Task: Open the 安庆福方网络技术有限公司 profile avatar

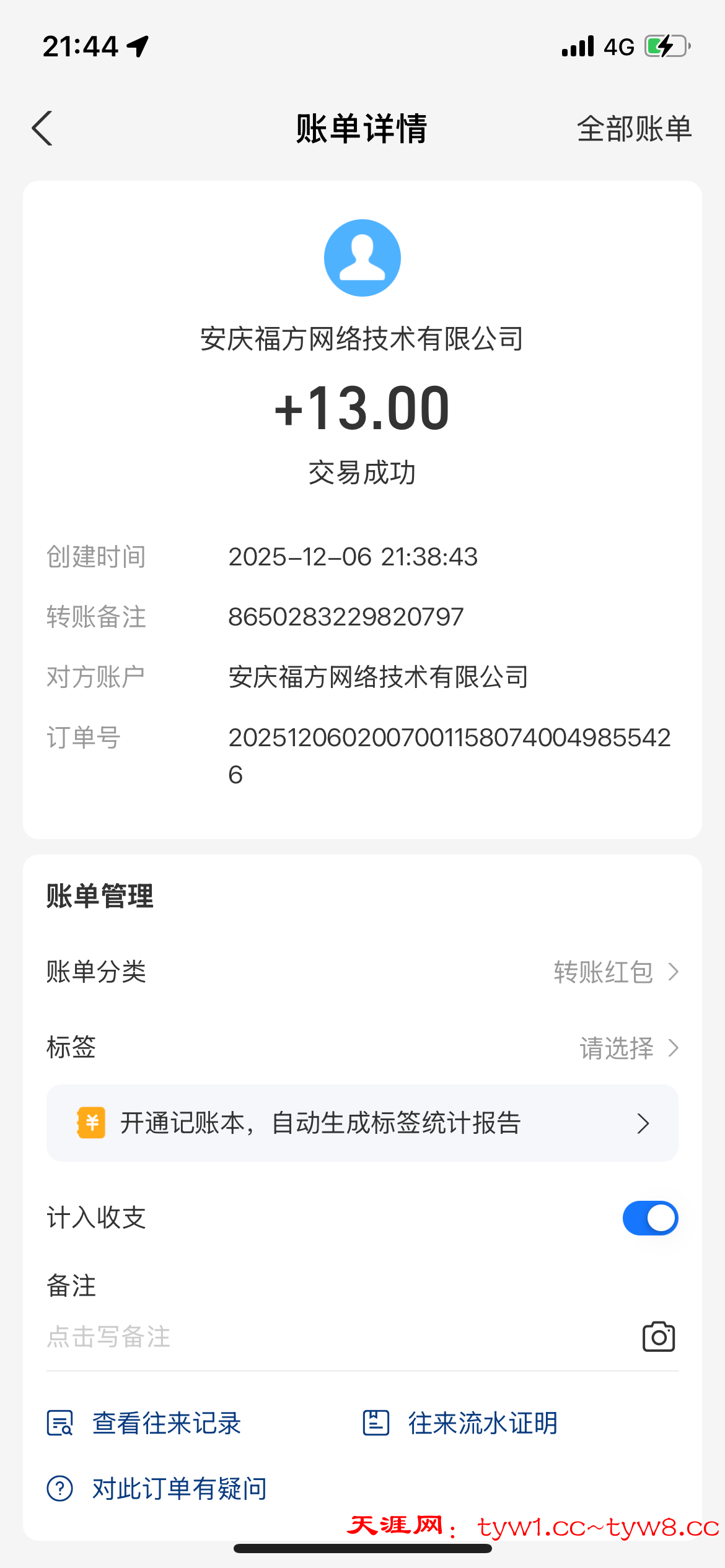Action: tap(362, 258)
